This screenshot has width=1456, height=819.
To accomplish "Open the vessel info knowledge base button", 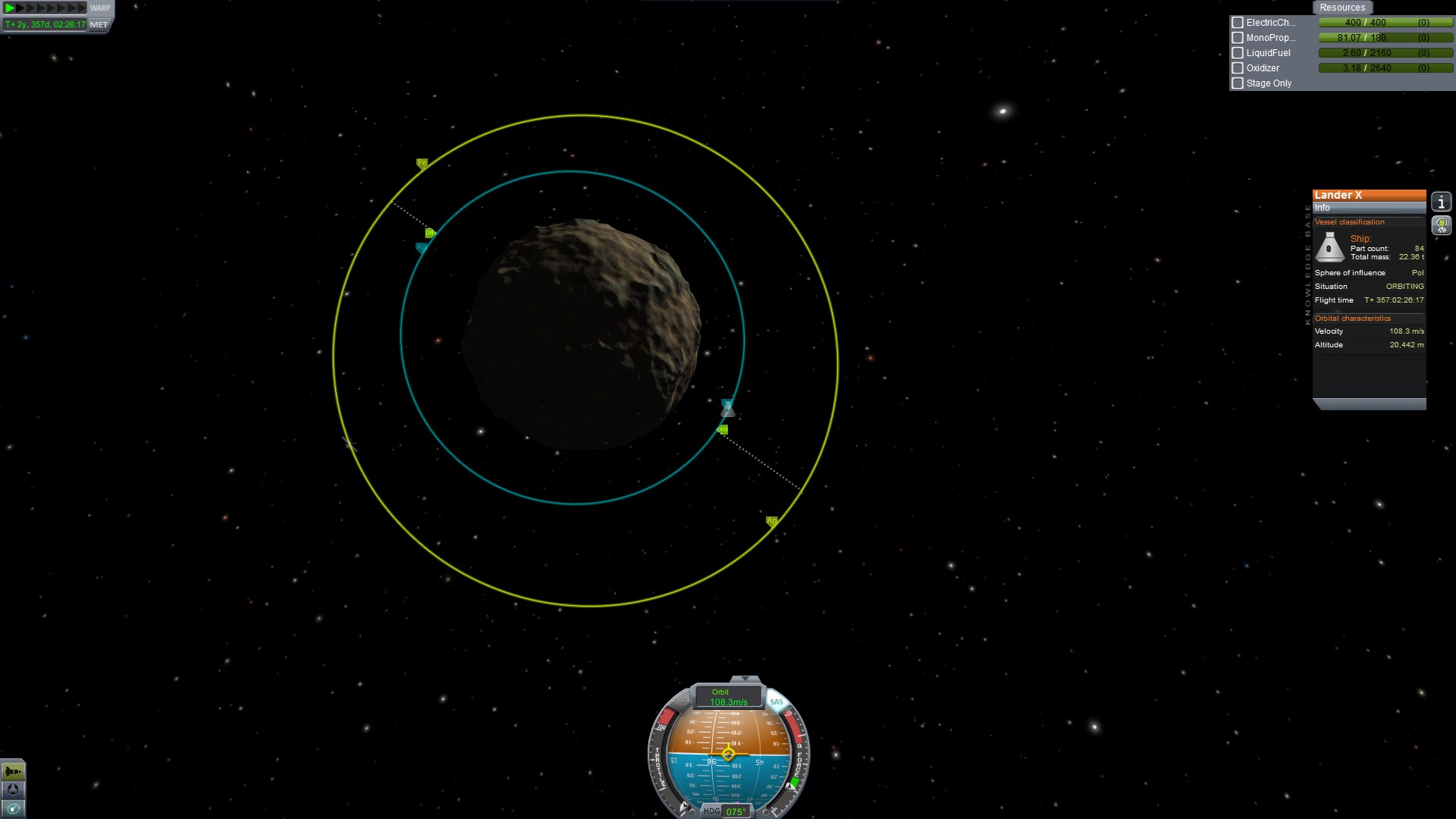I will pyautogui.click(x=1441, y=202).
